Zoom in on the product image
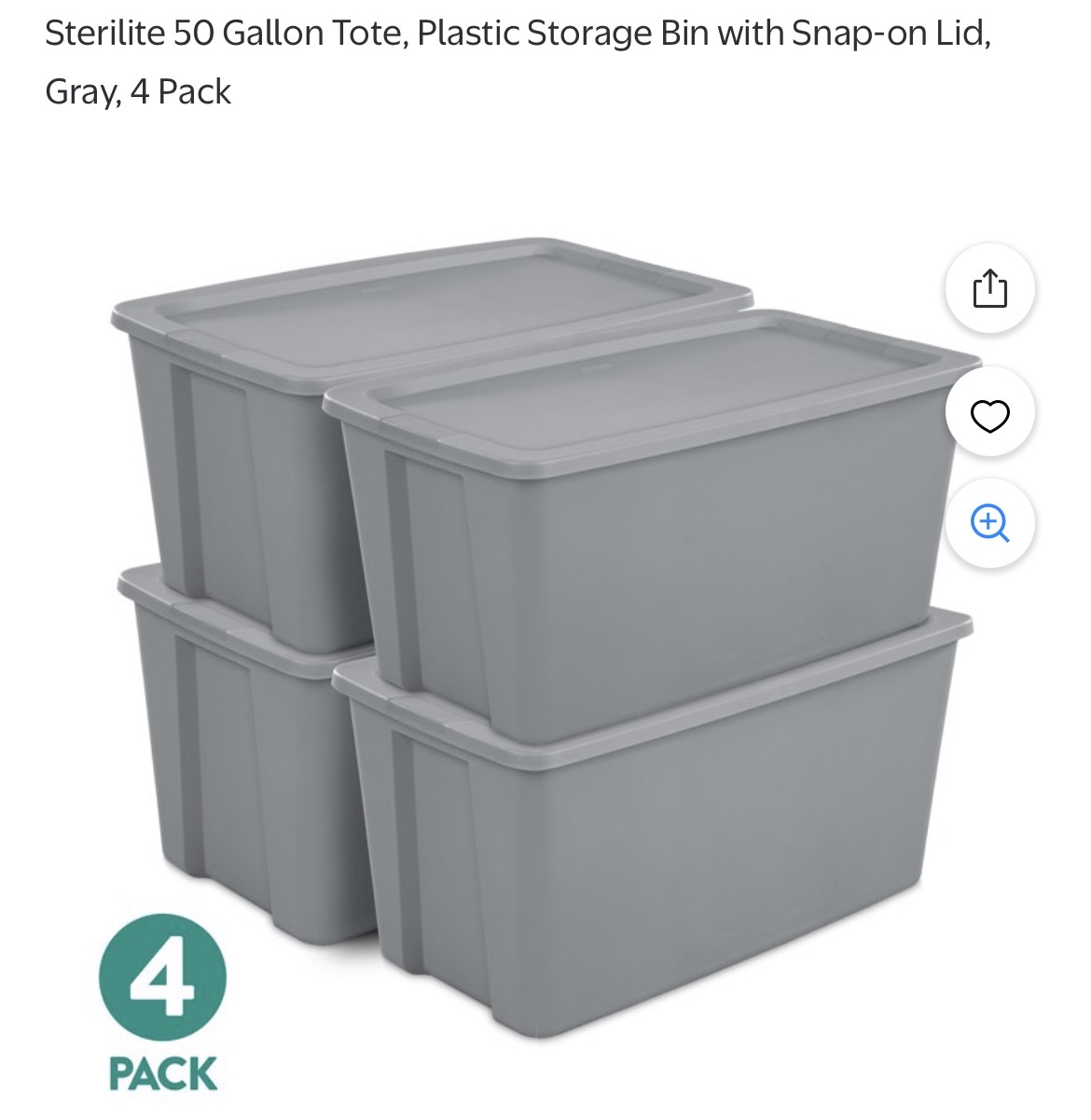 989,523
